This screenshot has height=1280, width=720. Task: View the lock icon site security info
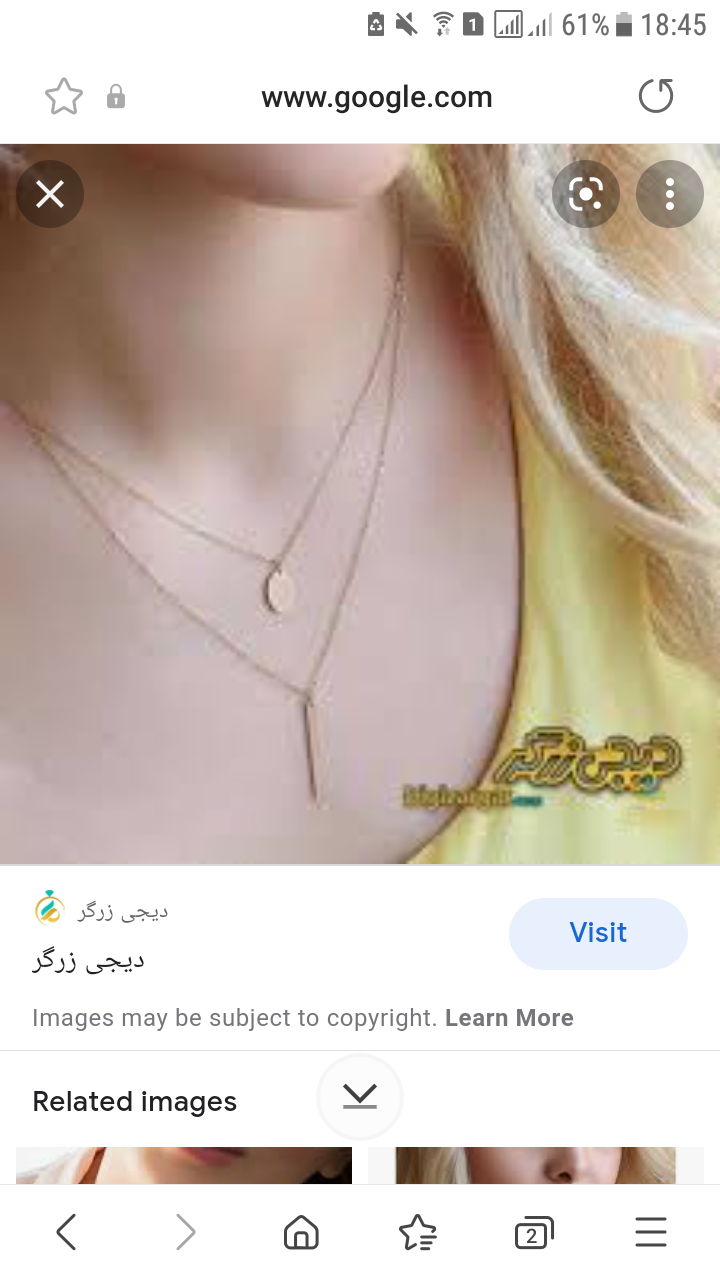pos(116,97)
